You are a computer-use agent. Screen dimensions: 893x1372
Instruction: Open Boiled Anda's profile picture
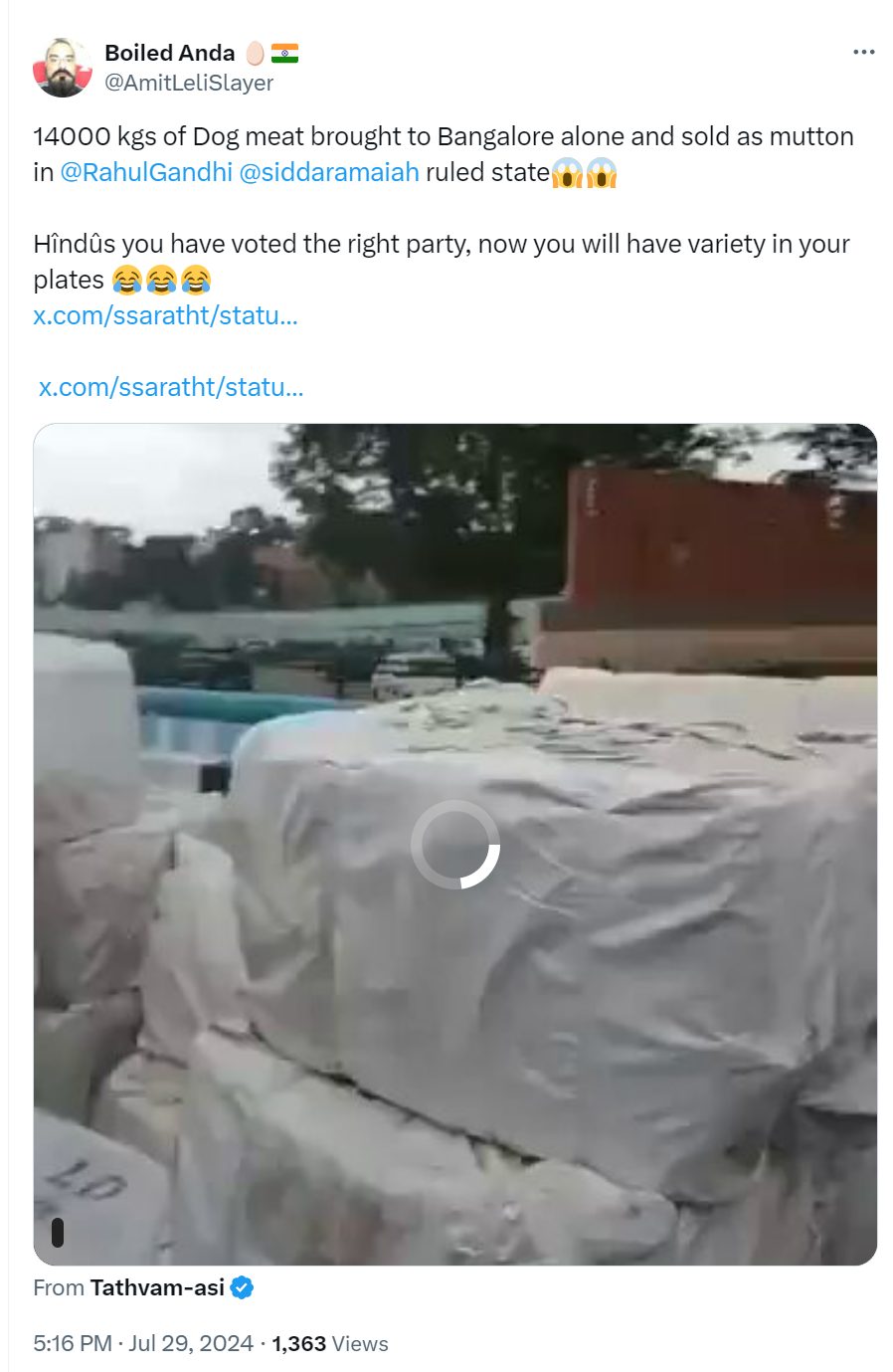coord(62,68)
